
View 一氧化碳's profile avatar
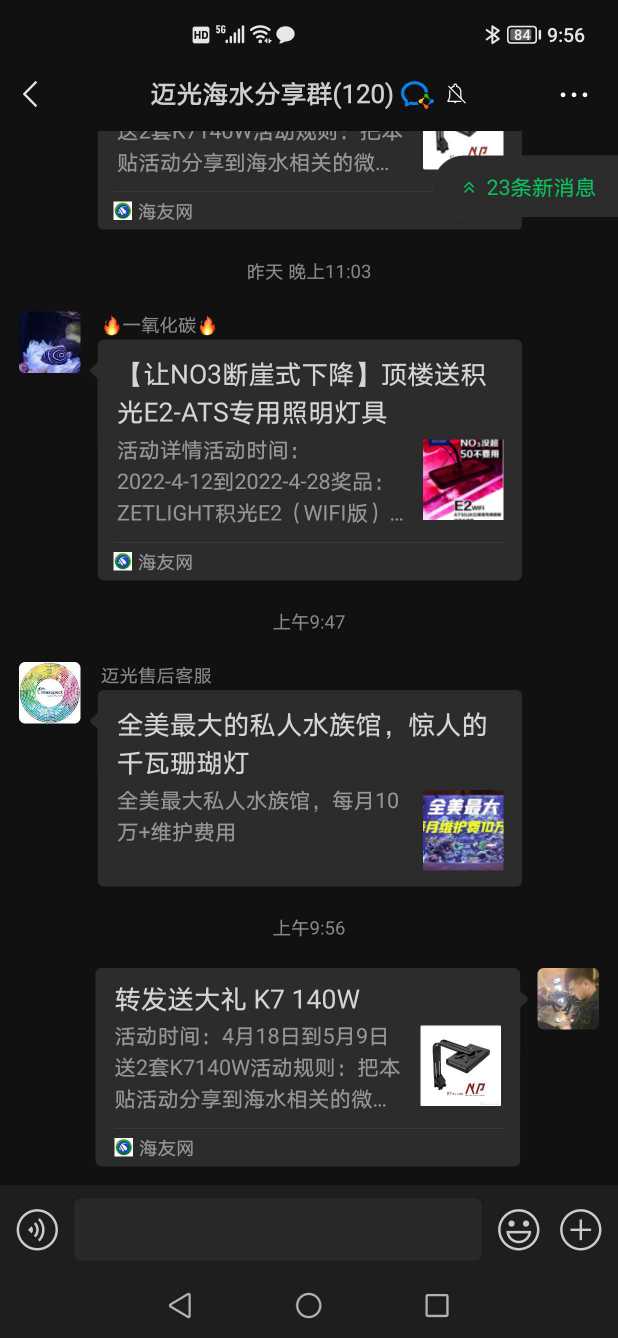coord(50,342)
